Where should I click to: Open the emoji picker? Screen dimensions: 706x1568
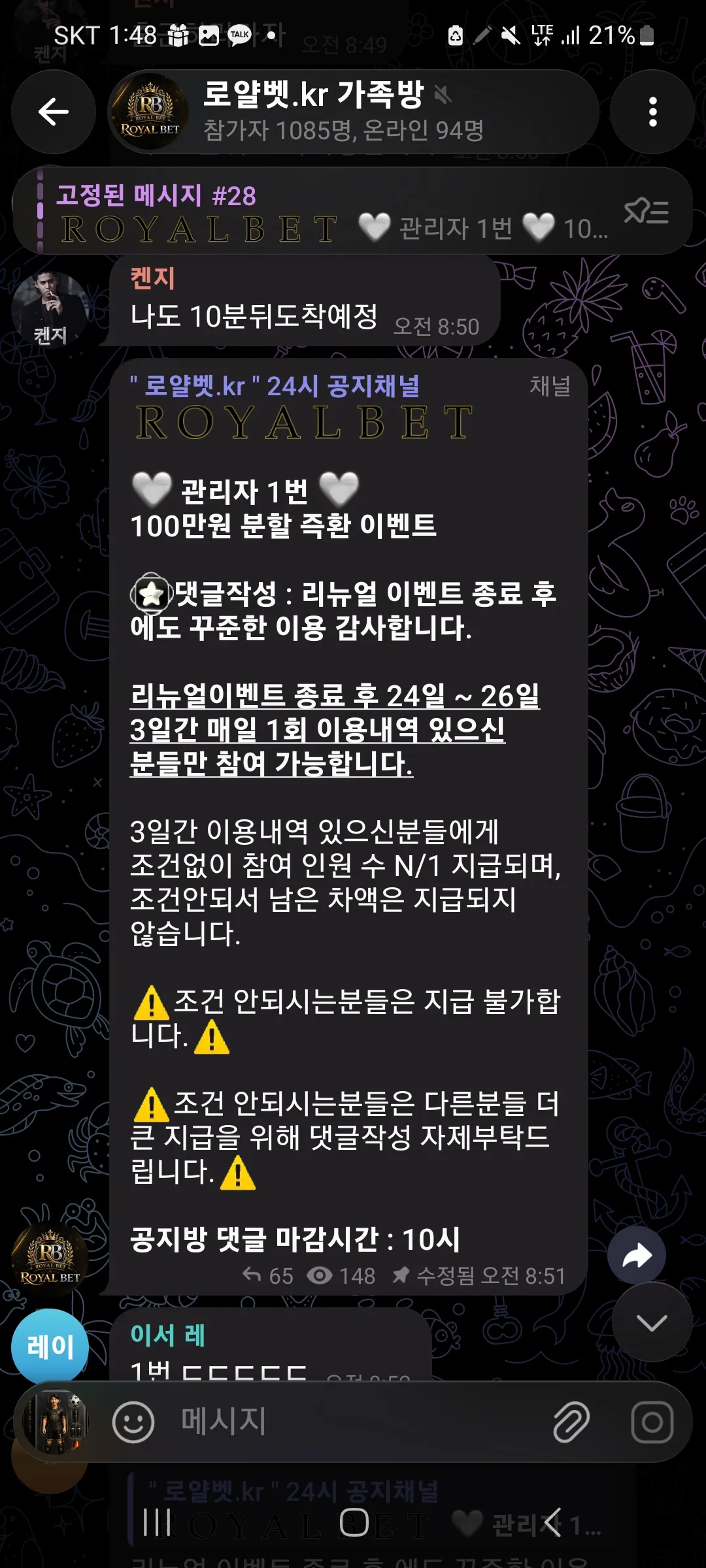click(133, 1422)
